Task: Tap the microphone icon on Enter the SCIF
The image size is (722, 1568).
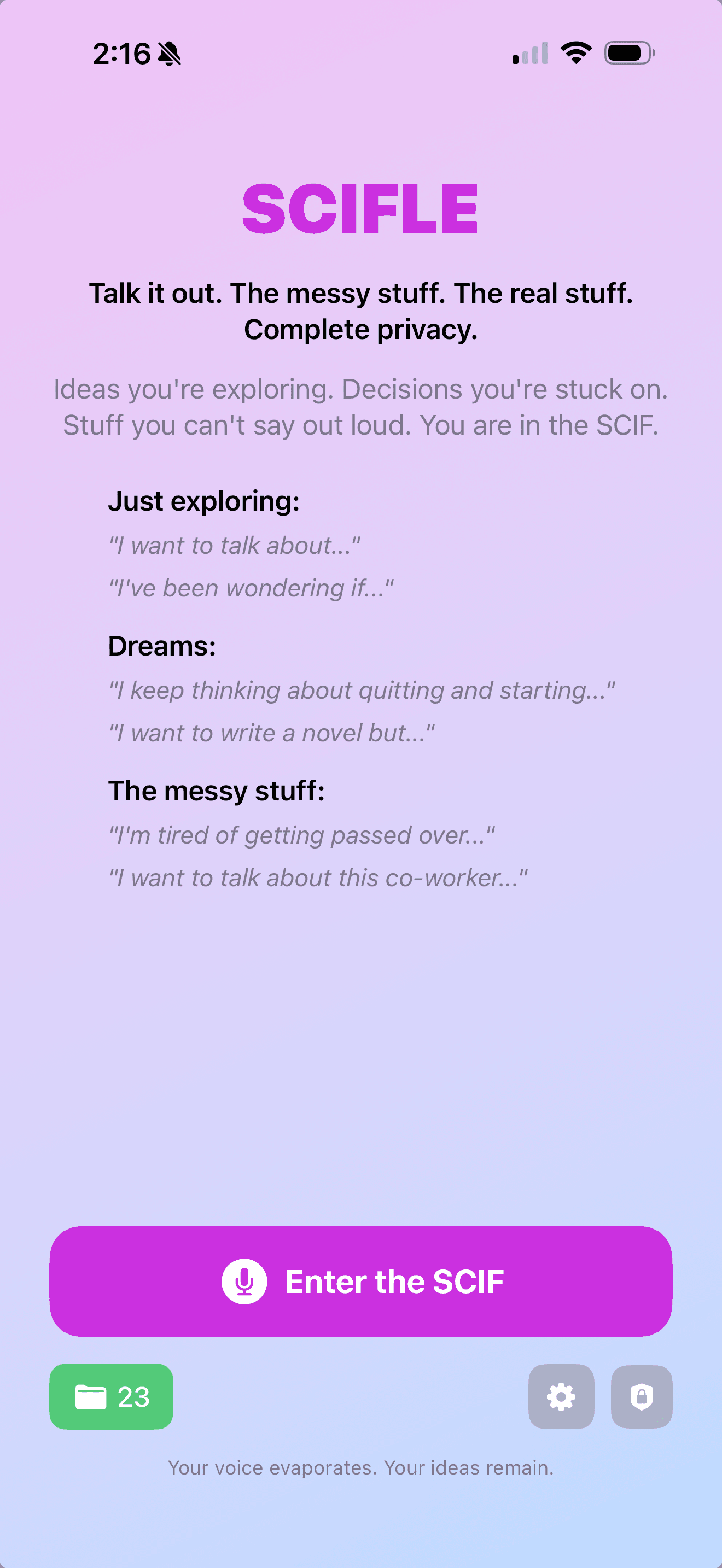Action: pyautogui.click(x=244, y=1280)
